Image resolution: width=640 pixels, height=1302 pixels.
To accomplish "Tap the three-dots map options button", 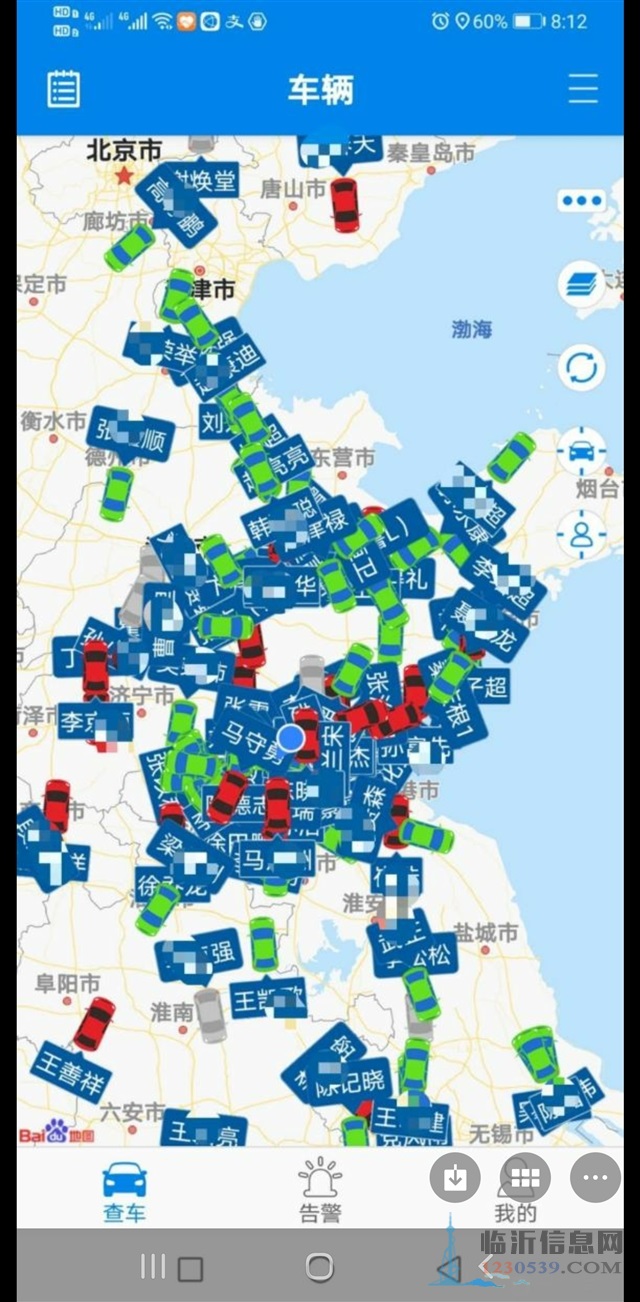I will click(x=582, y=201).
